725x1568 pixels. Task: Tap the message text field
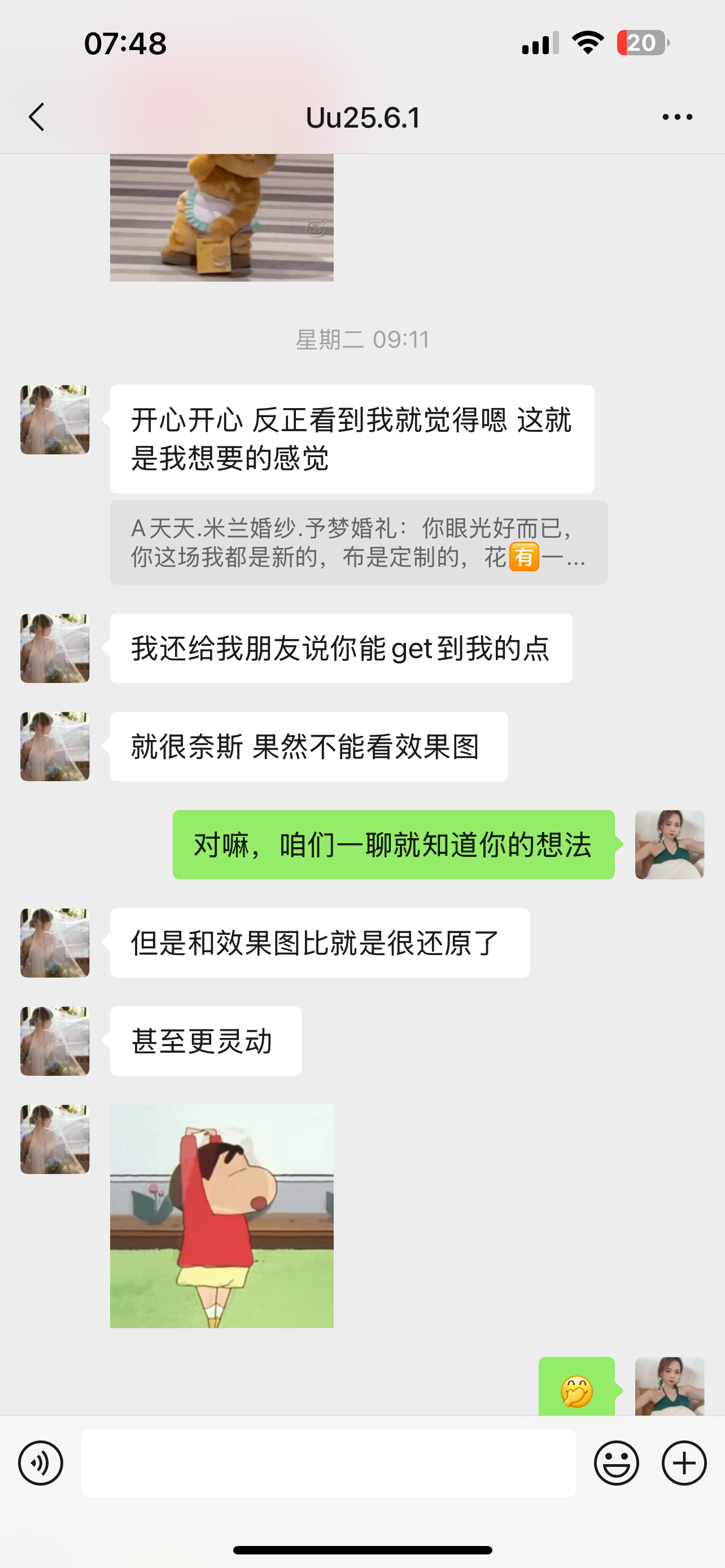pyautogui.click(x=329, y=1462)
